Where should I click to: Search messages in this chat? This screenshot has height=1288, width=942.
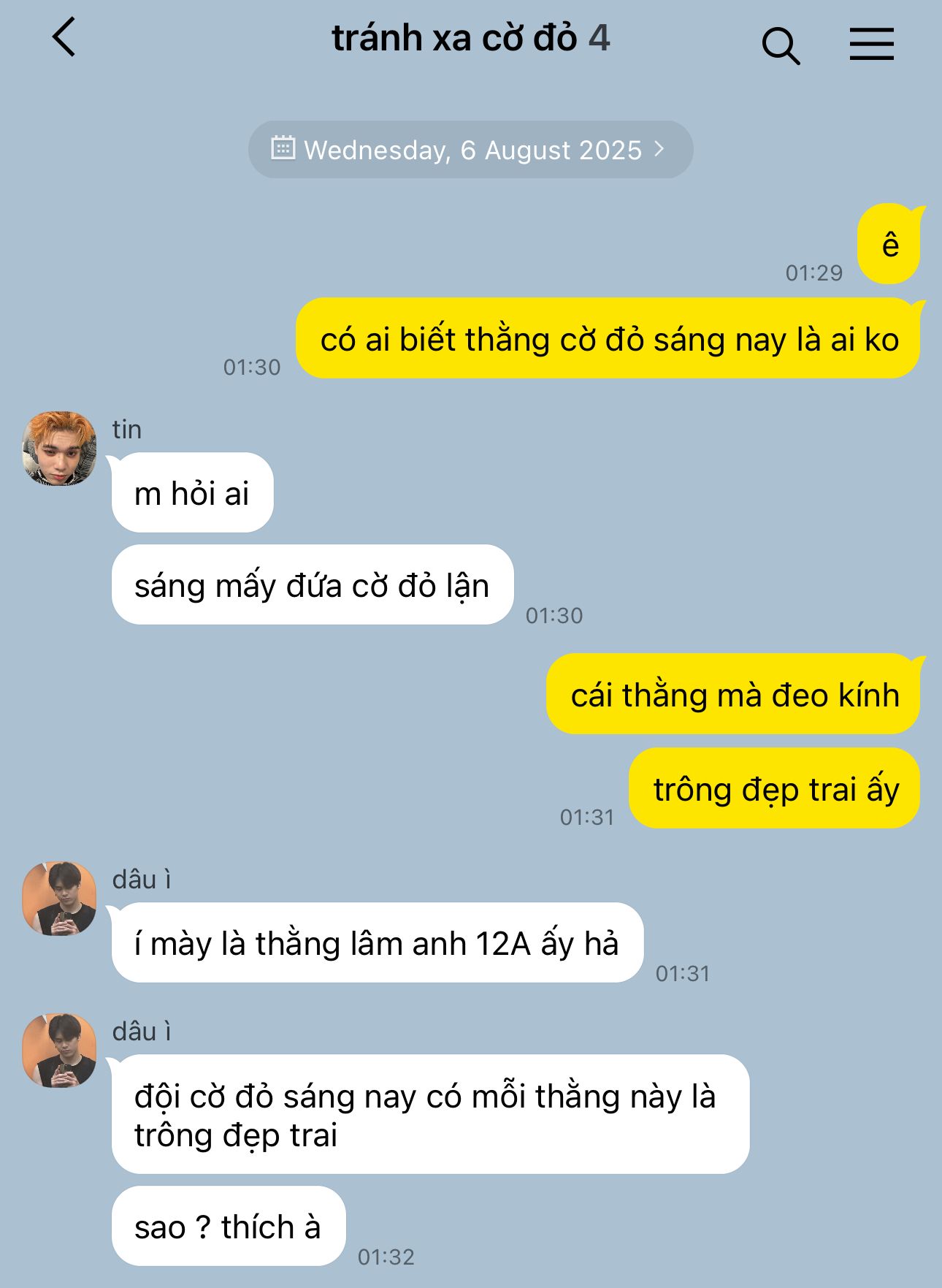pos(781,46)
